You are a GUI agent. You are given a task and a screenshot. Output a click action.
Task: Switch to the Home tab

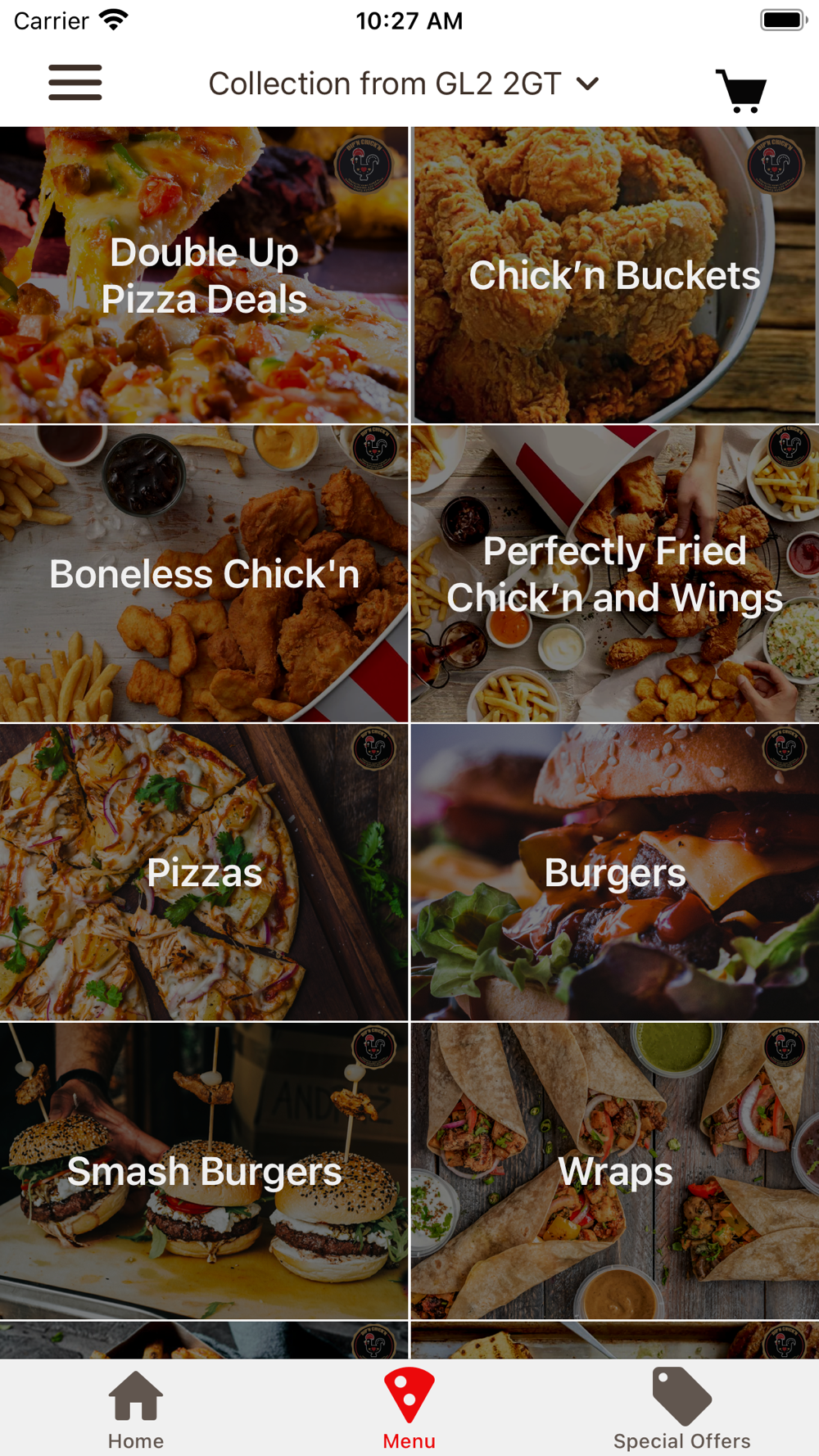click(136, 1409)
